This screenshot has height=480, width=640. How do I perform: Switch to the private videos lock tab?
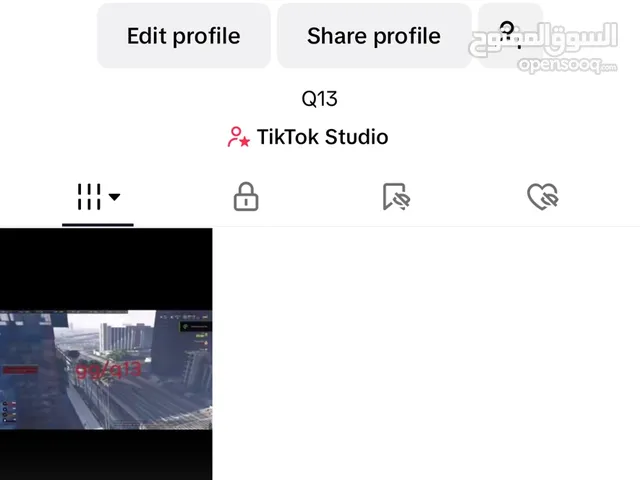pyautogui.click(x=246, y=197)
